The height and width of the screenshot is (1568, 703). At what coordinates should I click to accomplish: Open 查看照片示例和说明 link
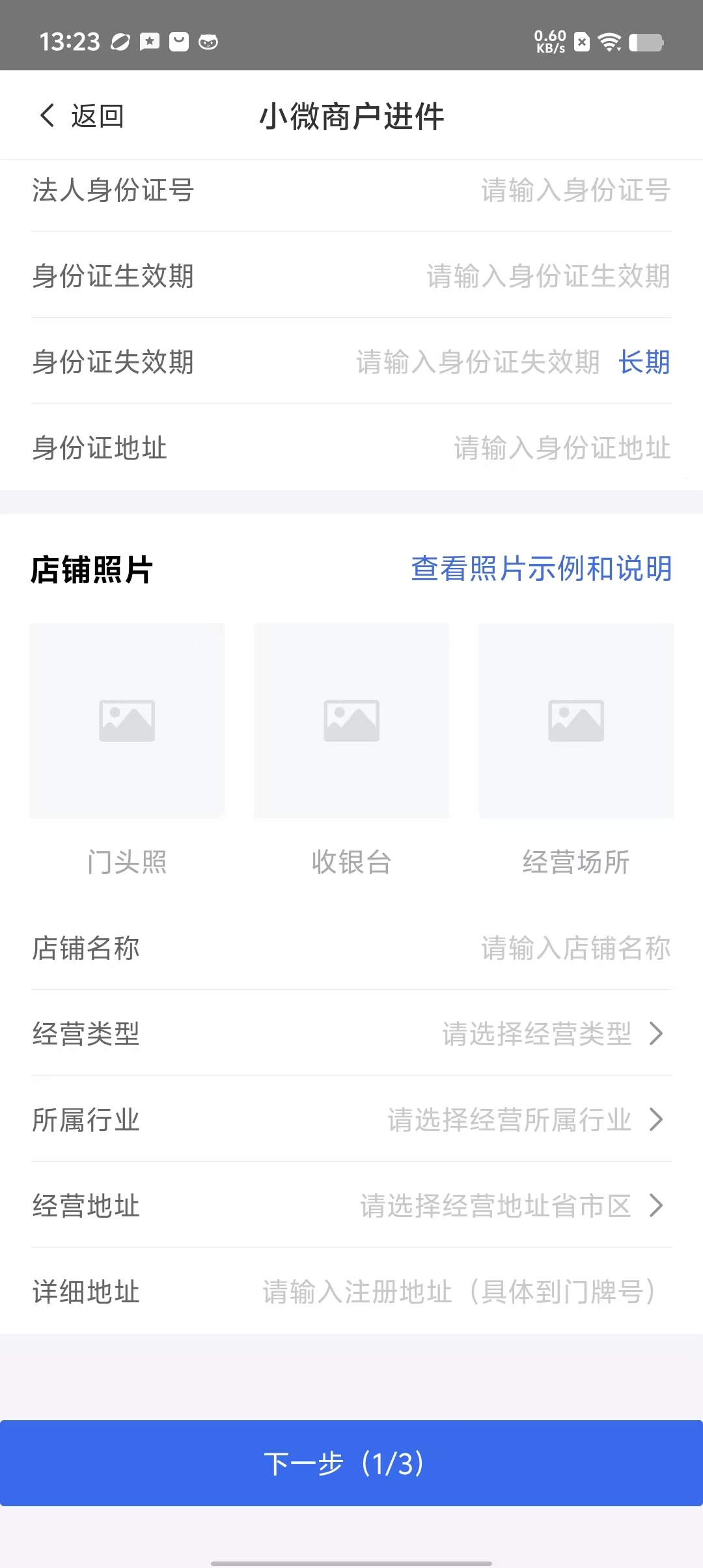point(541,569)
